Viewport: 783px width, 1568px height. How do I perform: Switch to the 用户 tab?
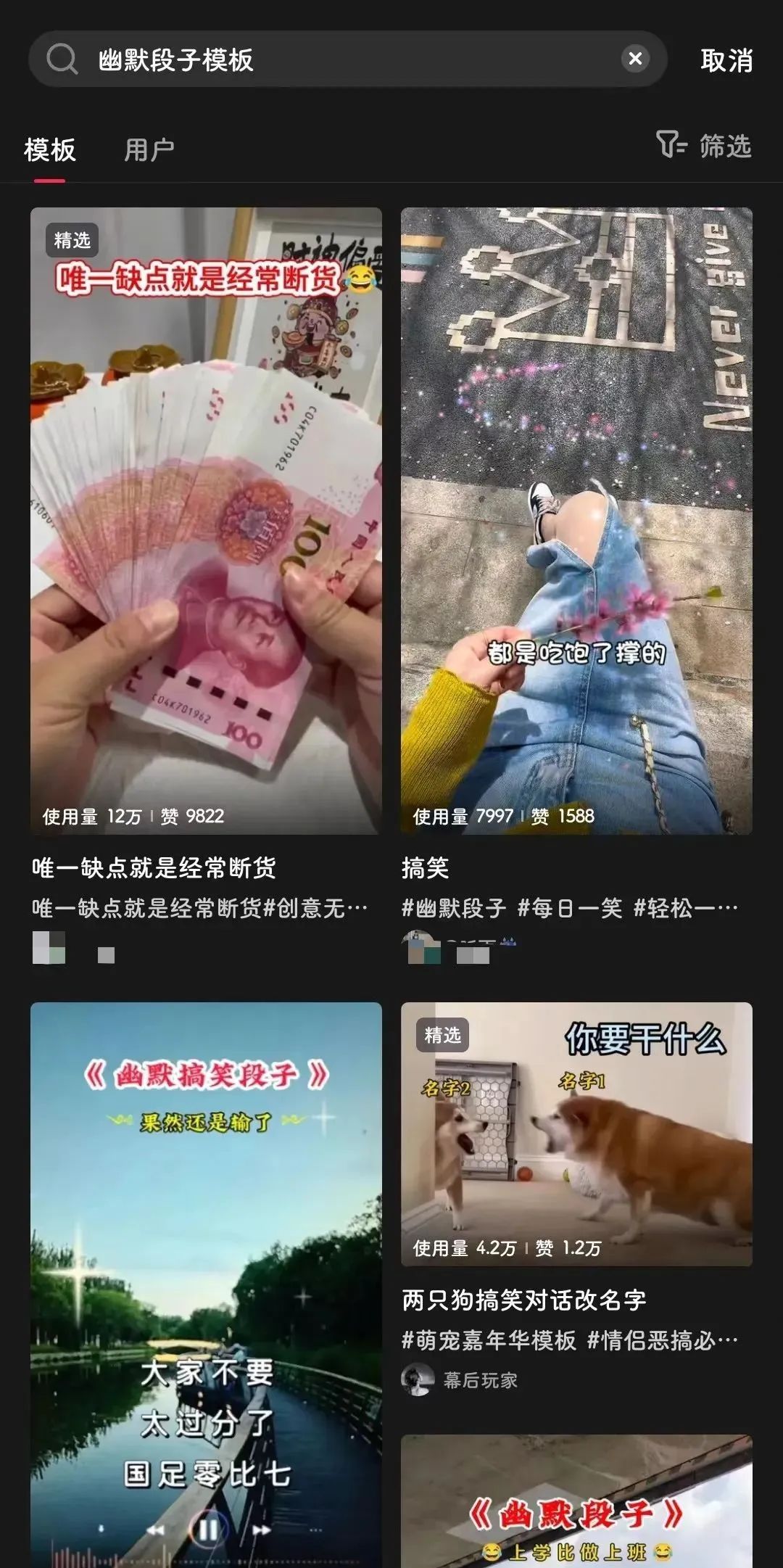pyautogui.click(x=149, y=150)
